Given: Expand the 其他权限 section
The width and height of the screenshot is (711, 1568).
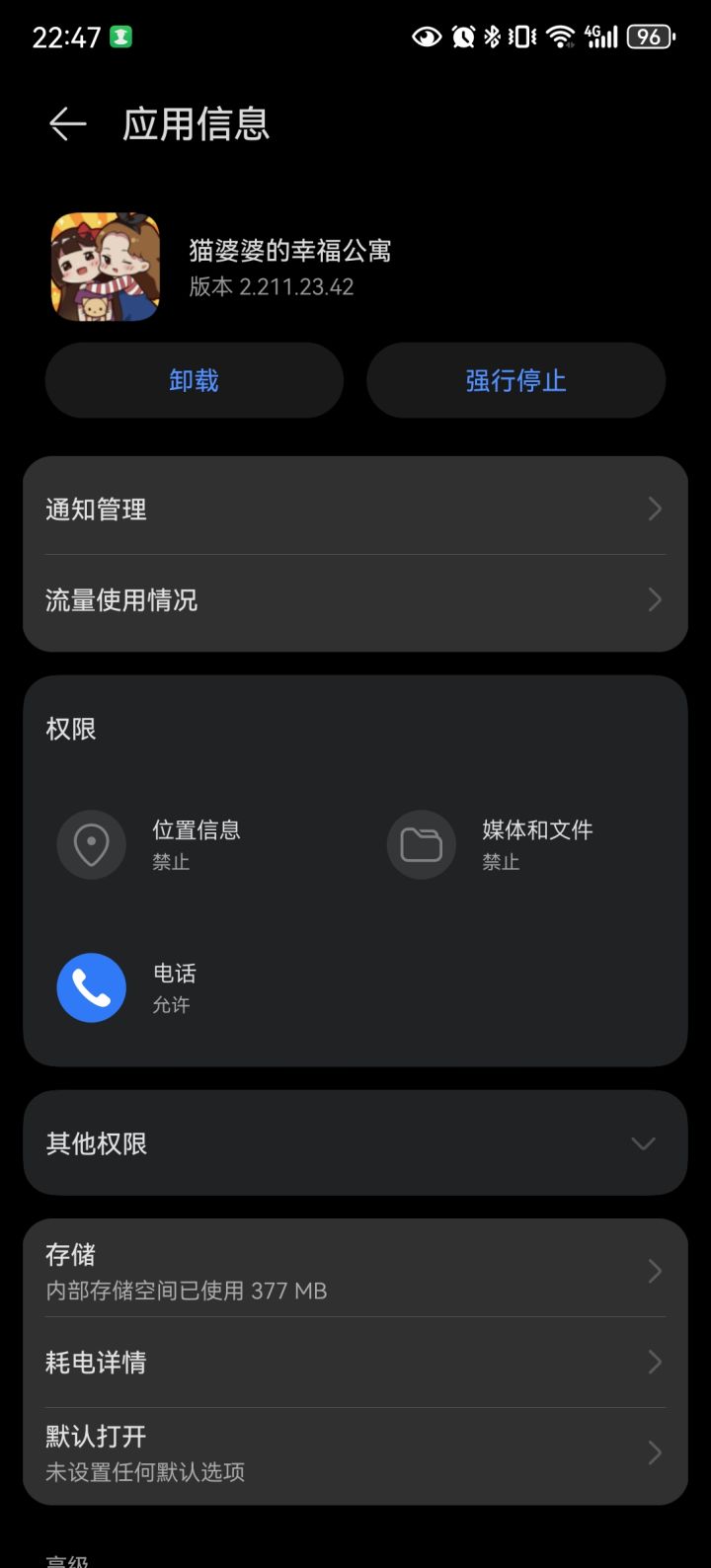Looking at the screenshot, I should pyautogui.click(x=355, y=1143).
